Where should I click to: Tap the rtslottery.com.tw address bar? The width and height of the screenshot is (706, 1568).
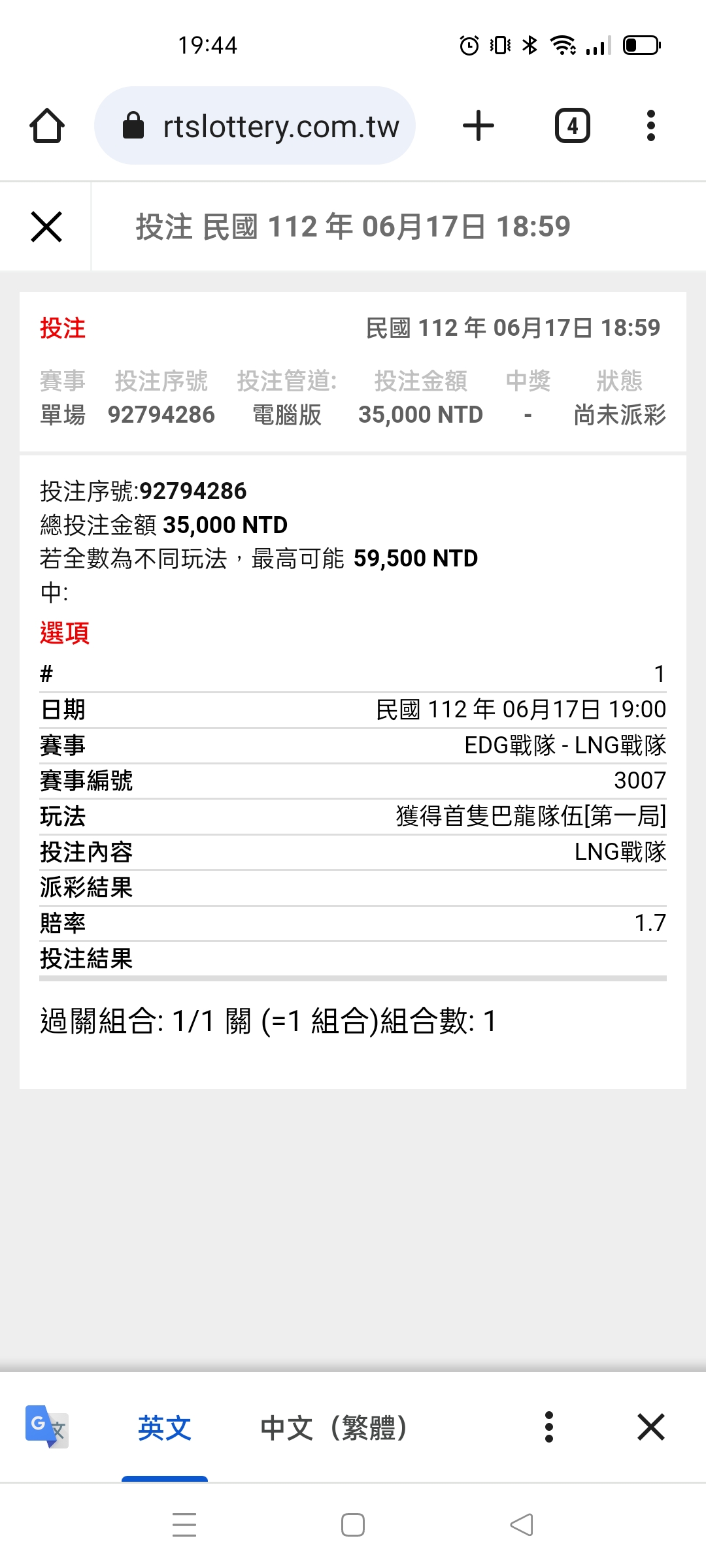point(255,125)
